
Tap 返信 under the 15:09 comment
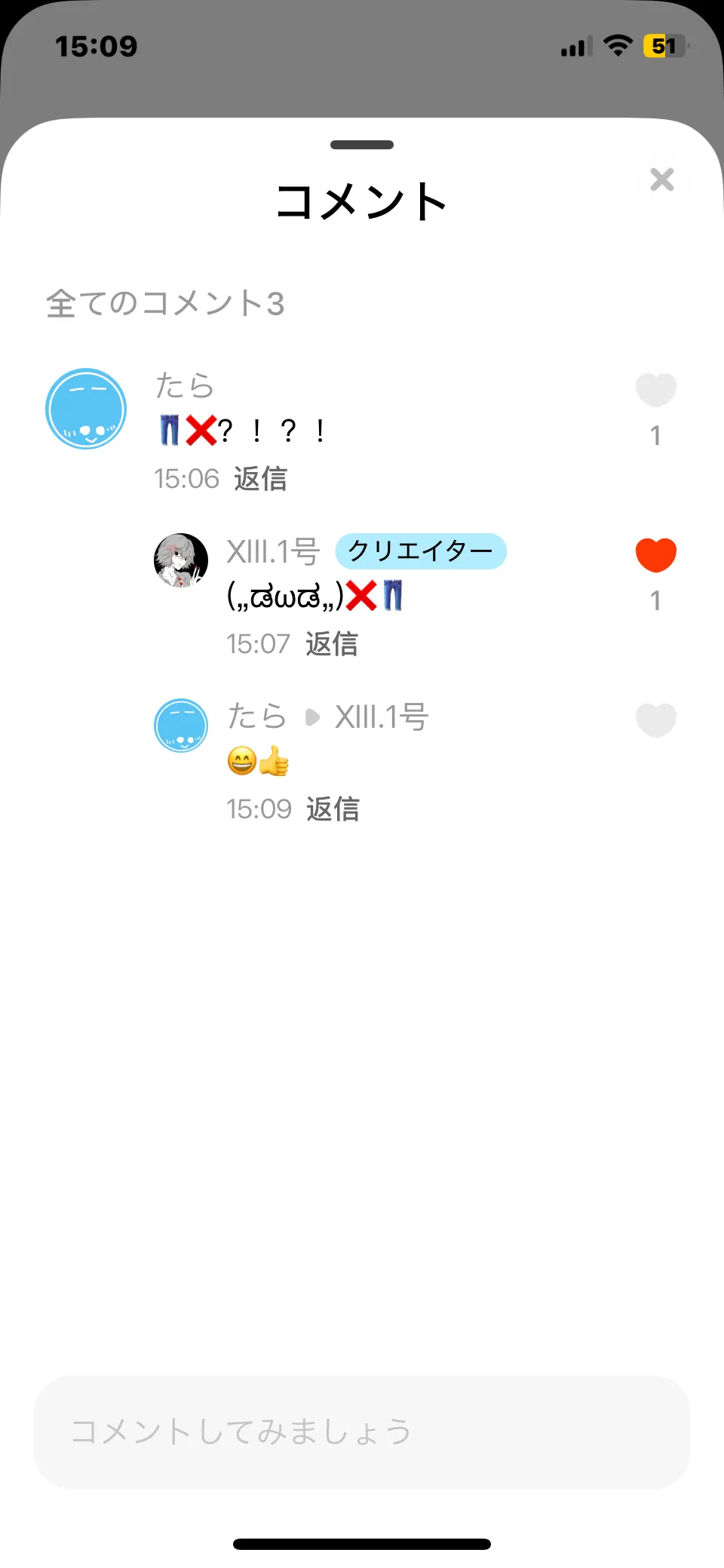point(333,809)
